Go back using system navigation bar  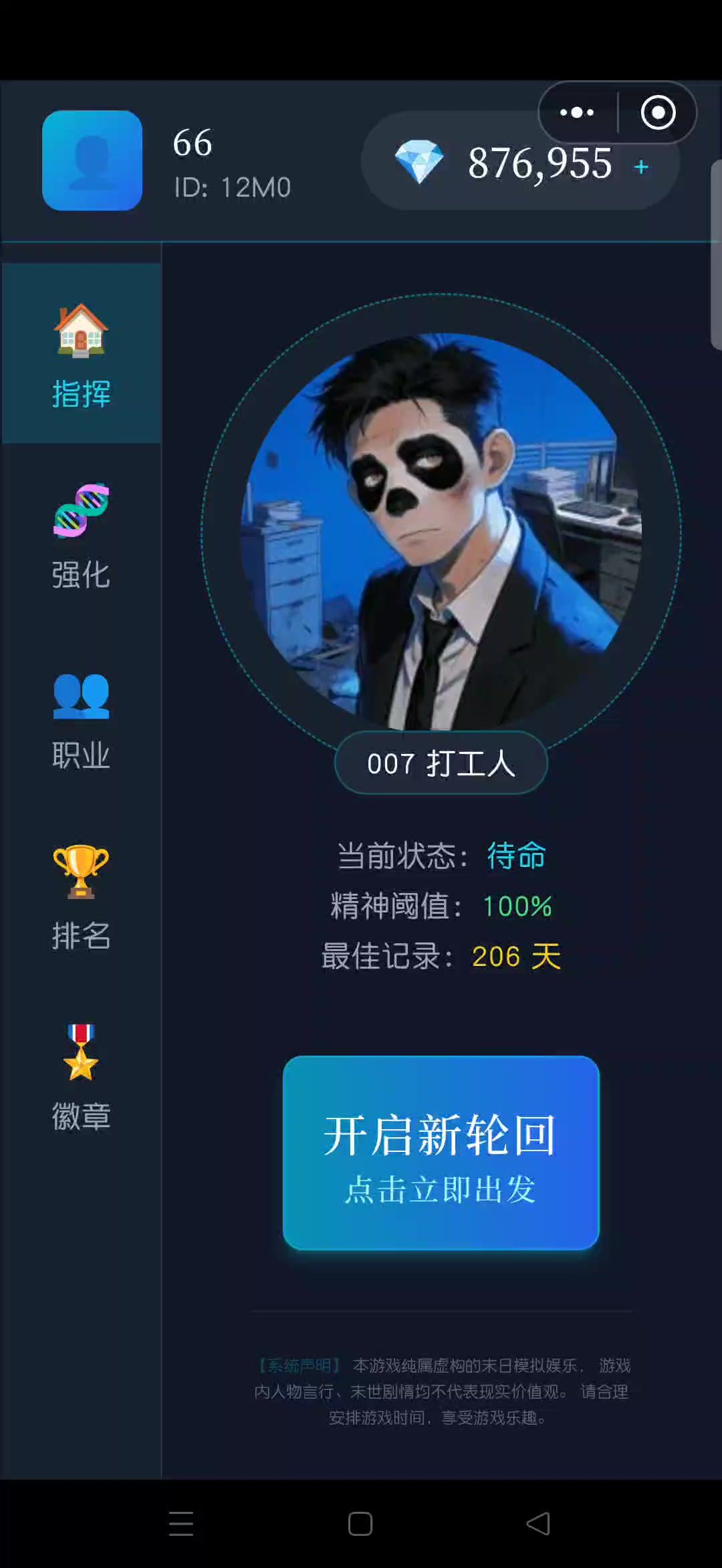pyautogui.click(x=538, y=1524)
